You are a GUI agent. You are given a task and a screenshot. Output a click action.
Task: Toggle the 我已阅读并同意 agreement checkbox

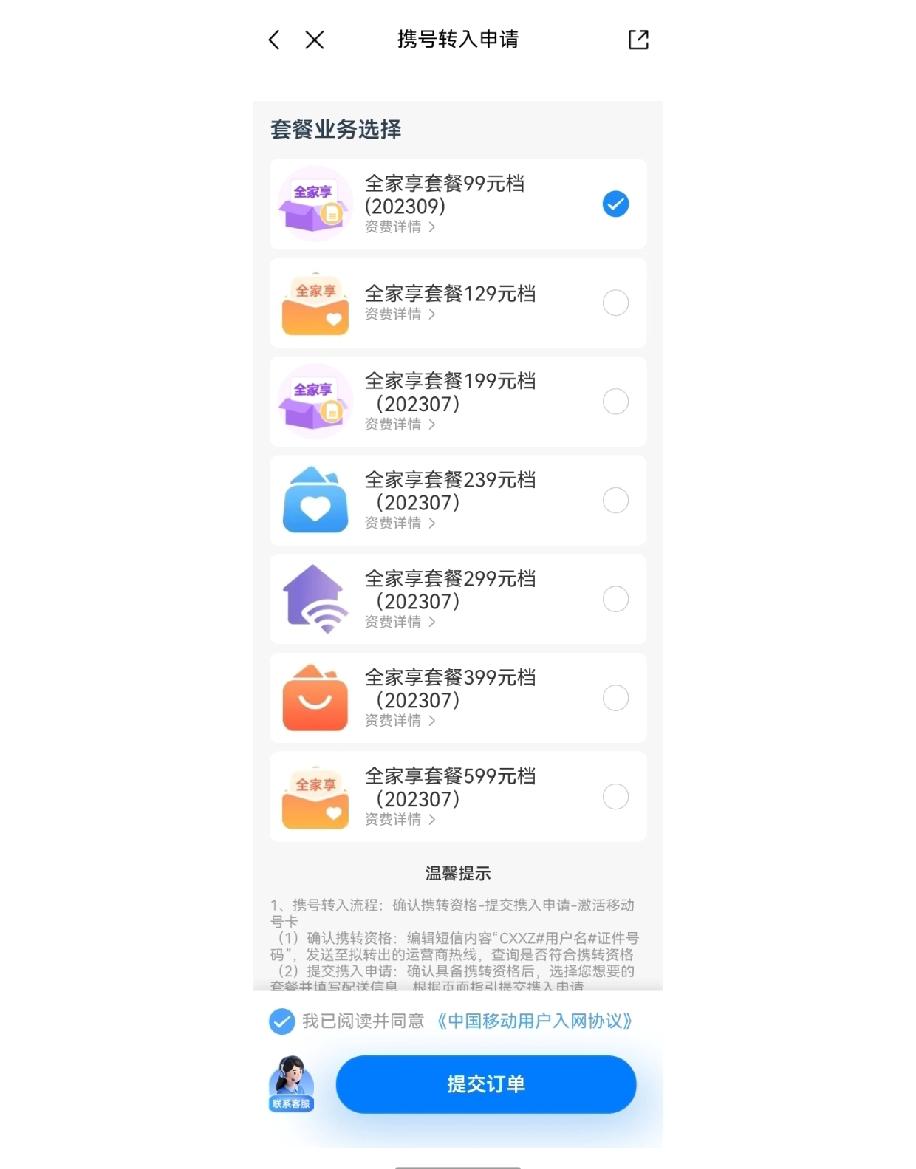(279, 1022)
